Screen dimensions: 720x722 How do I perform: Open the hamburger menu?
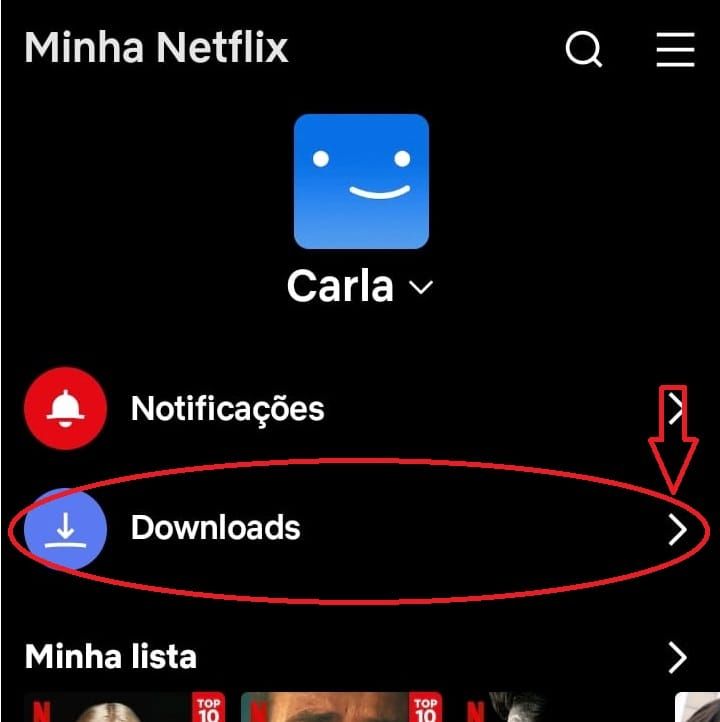[675, 48]
